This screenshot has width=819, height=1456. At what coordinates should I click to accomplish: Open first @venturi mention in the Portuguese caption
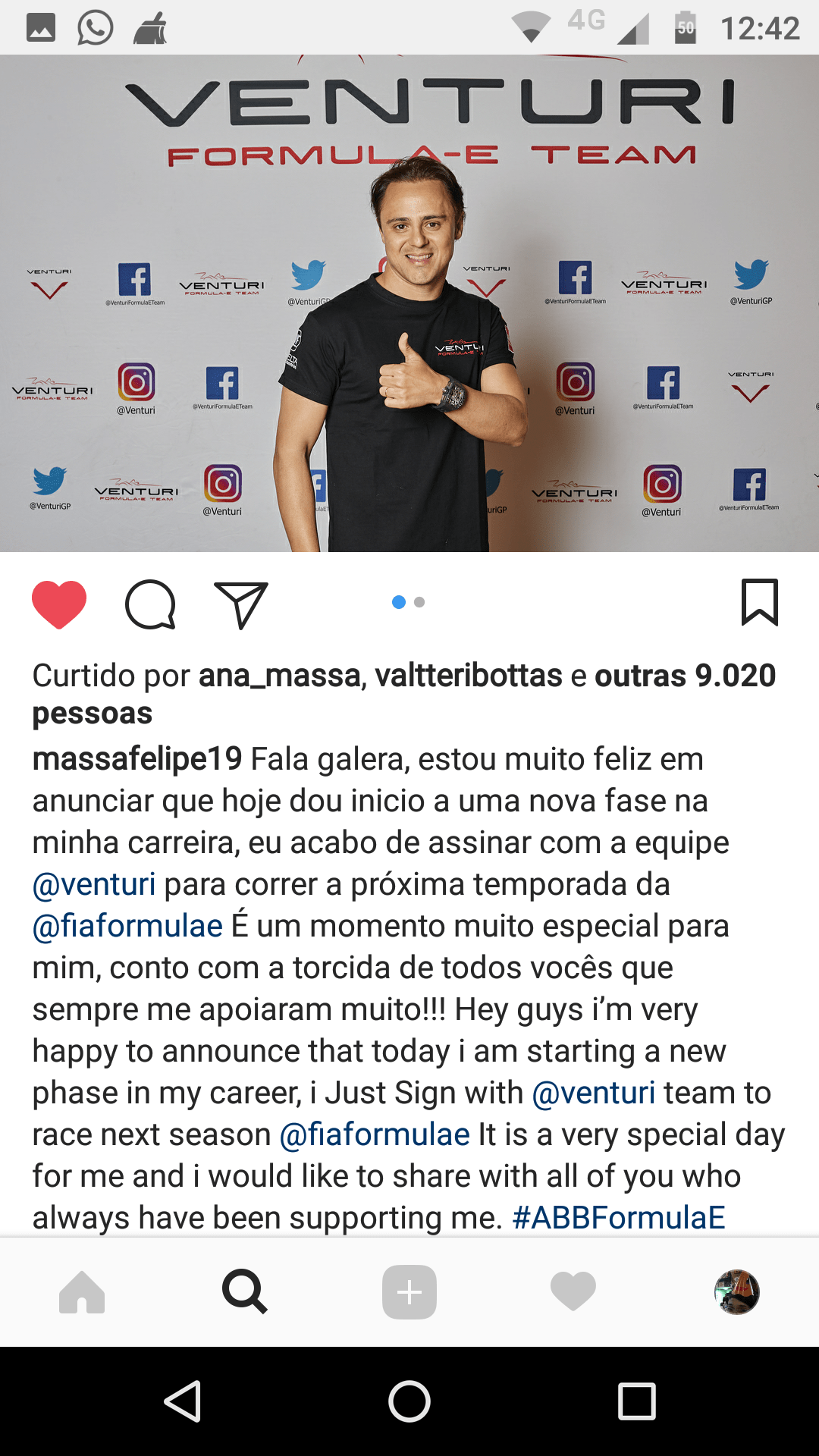94,884
